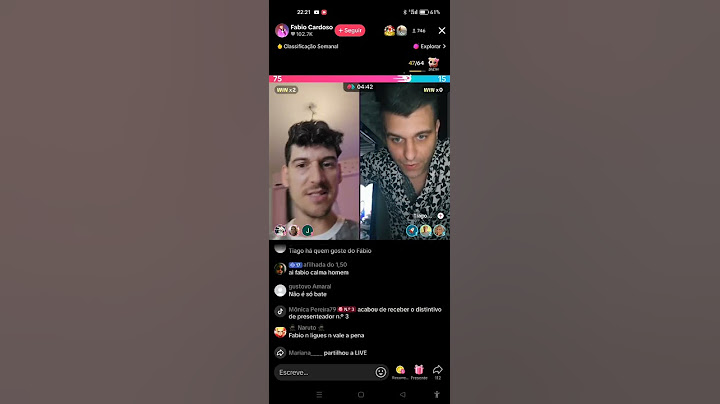Open the left host's video panel

click(313, 160)
